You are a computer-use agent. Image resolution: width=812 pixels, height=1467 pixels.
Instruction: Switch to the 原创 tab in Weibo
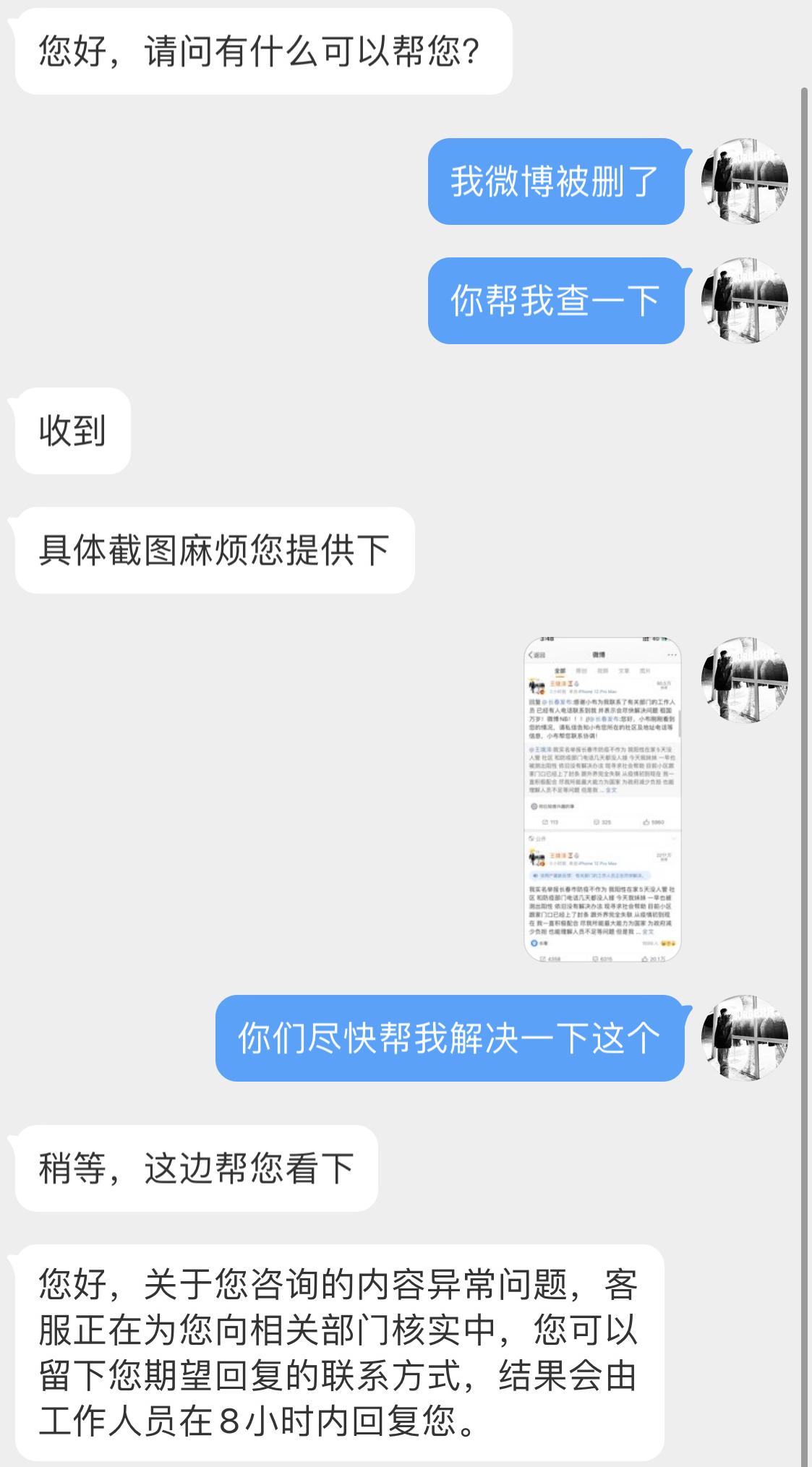pyautogui.click(x=581, y=670)
